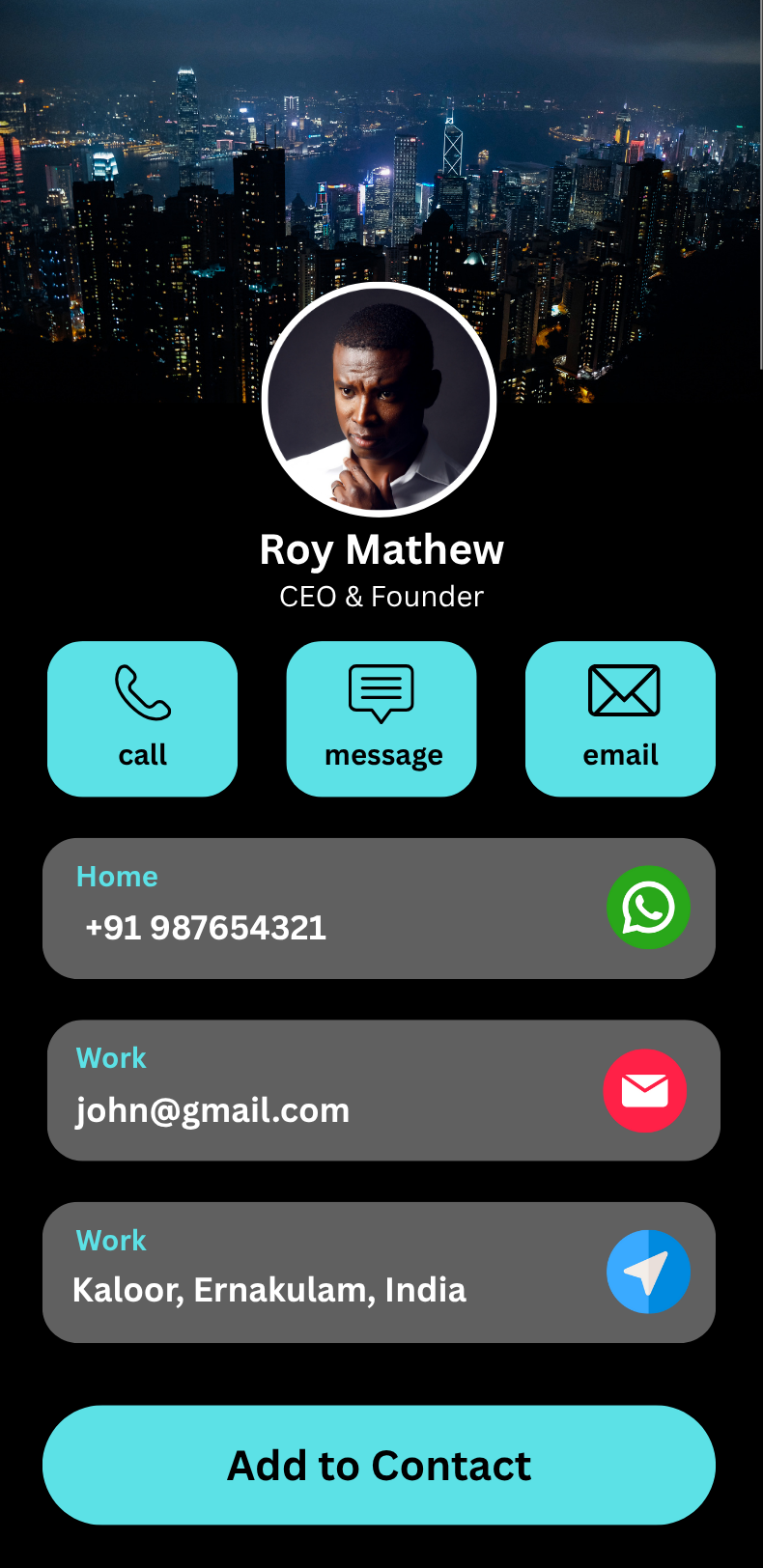Tap the call button
This screenshot has width=763, height=1568.
[142, 718]
